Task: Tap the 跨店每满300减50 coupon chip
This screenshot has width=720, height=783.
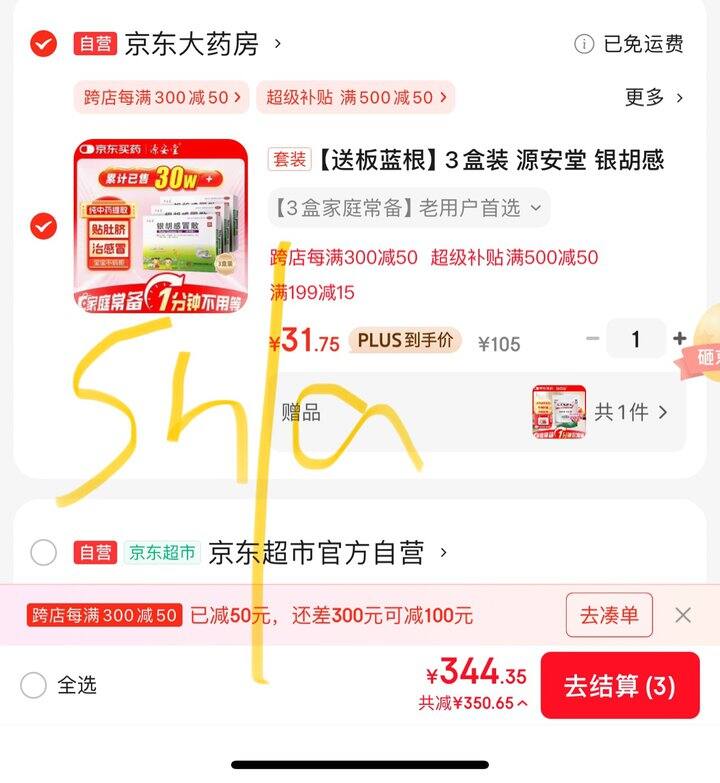Action: pyautogui.click(x=162, y=97)
